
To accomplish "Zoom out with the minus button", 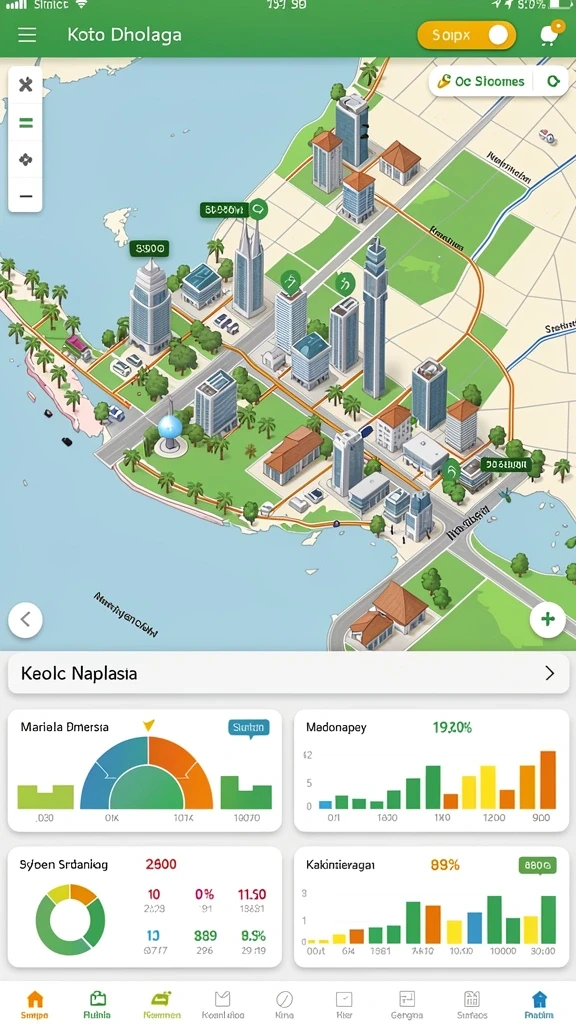I will pos(25,196).
